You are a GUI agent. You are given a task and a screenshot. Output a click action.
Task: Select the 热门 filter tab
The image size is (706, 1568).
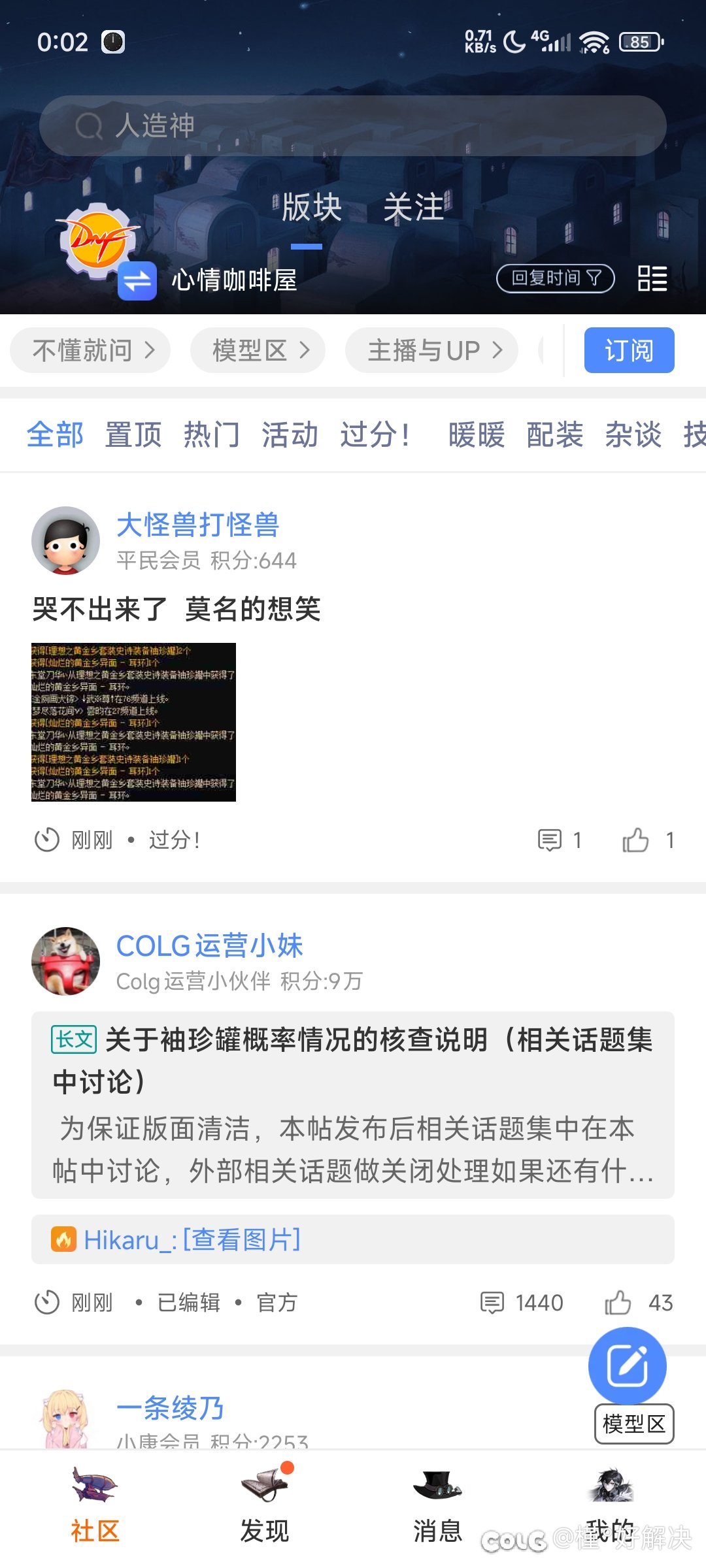pyautogui.click(x=211, y=434)
